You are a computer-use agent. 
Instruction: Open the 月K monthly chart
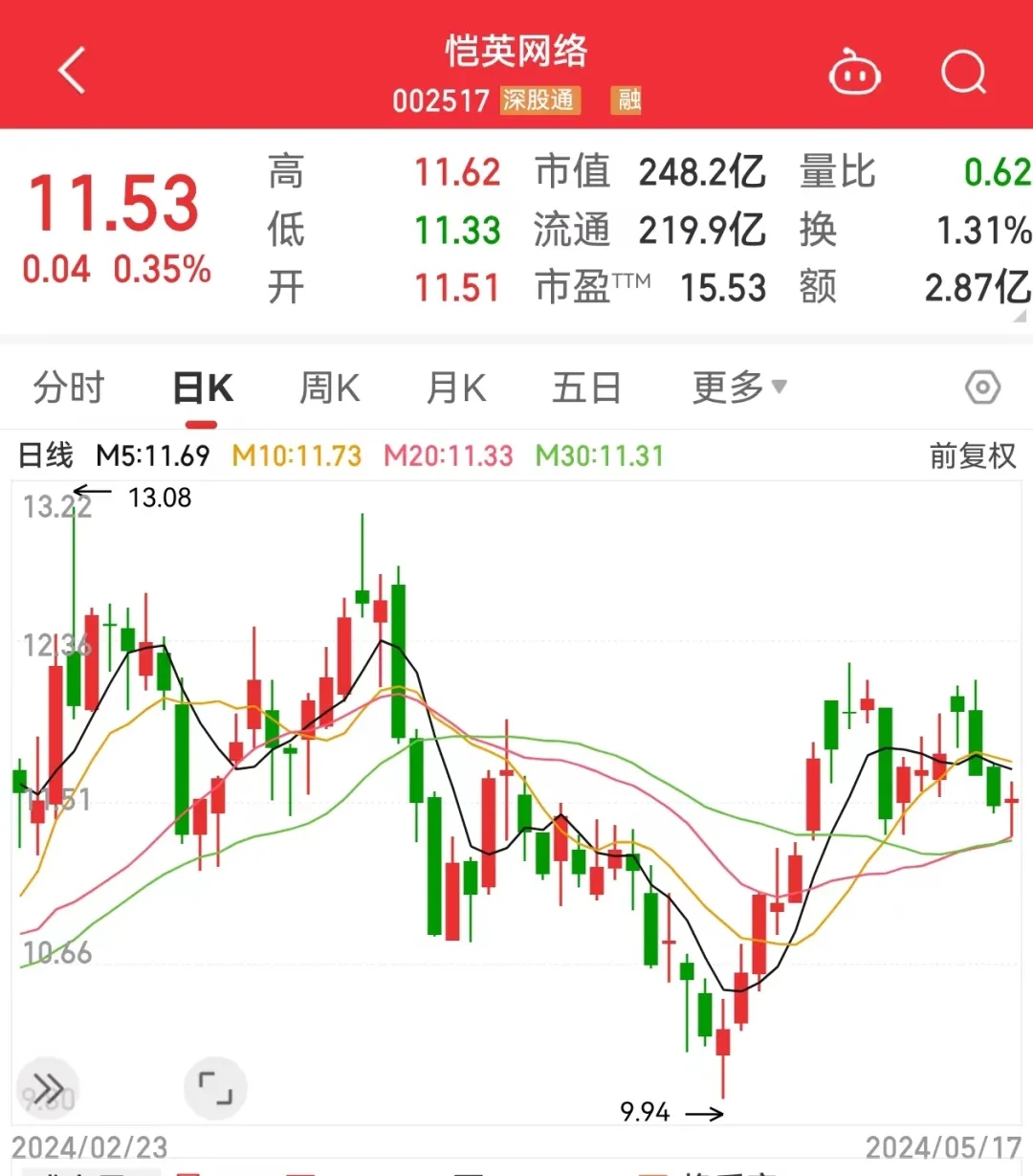pyautogui.click(x=455, y=387)
